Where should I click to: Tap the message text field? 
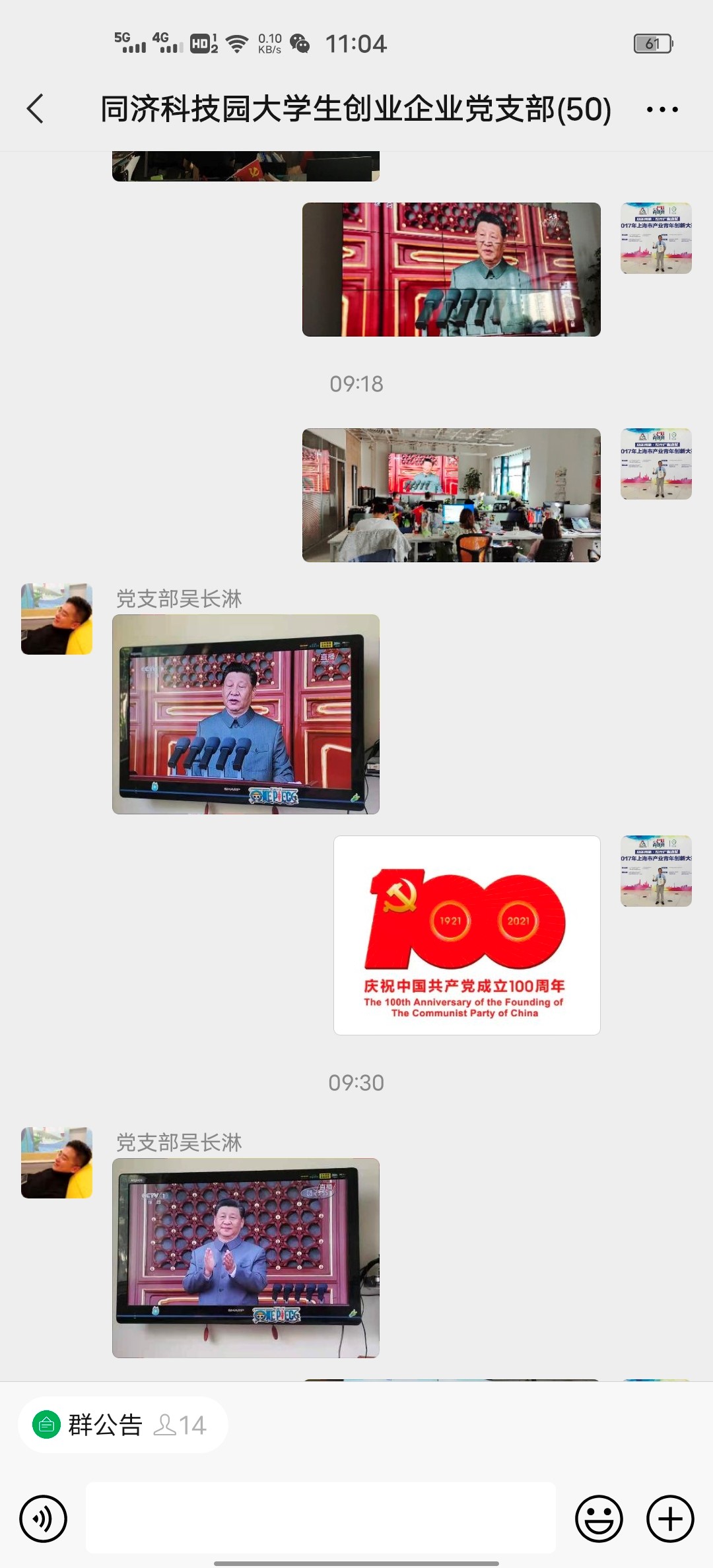point(321,1518)
